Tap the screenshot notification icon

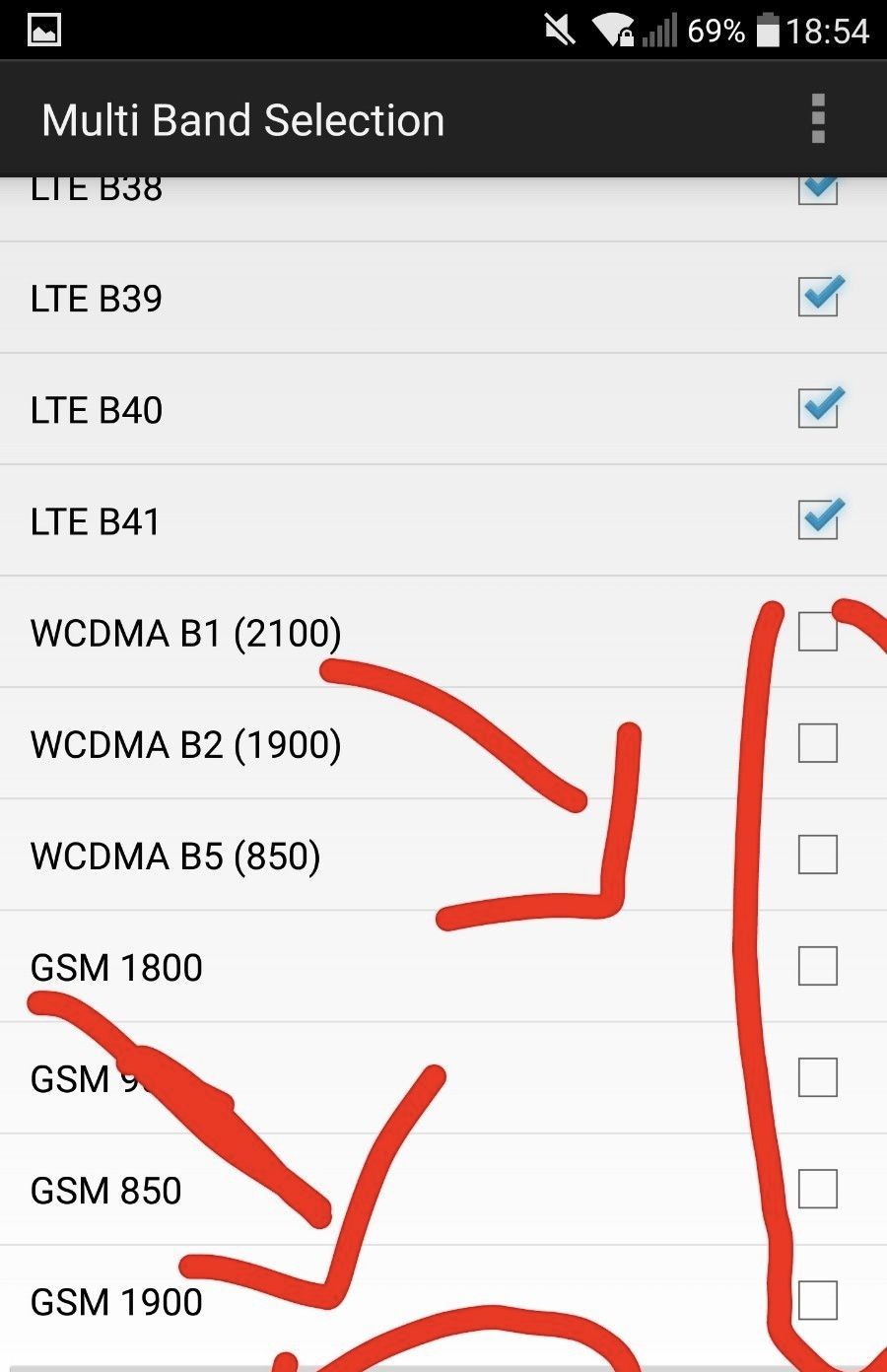(42, 31)
